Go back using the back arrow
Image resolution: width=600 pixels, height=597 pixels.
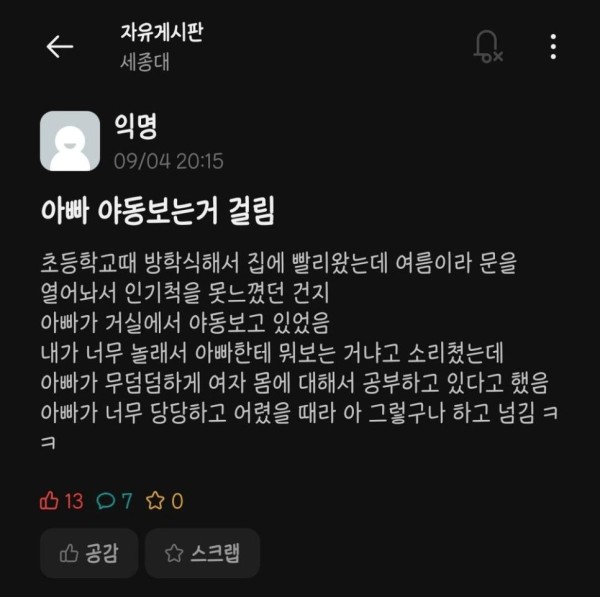pyautogui.click(x=60, y=46)
